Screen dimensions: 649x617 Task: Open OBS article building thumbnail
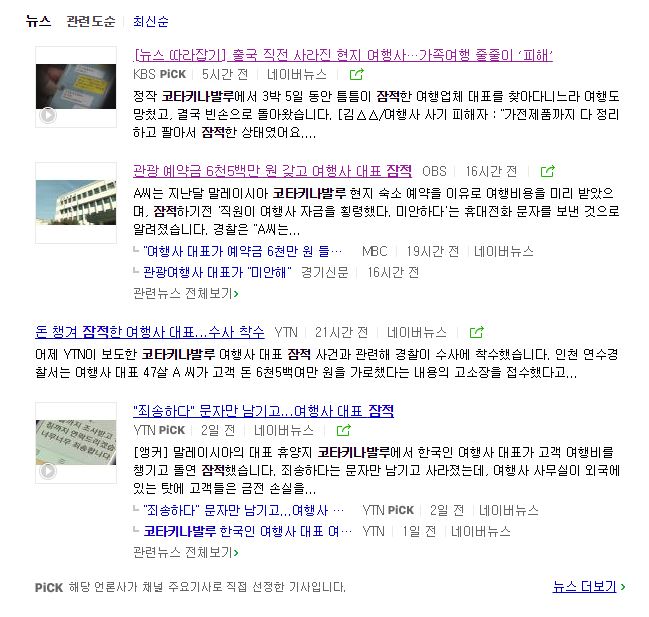point(75,202)
